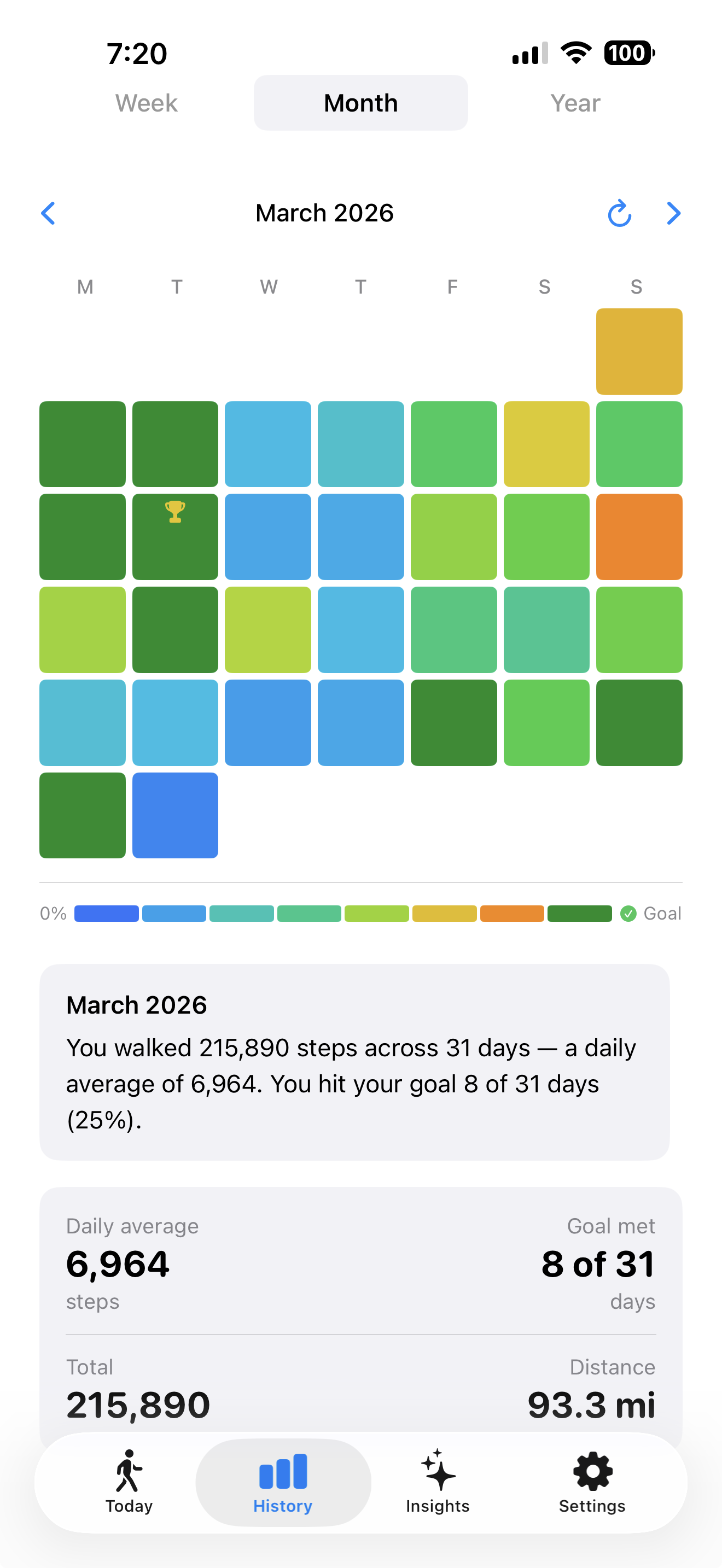Tap the trophy icon on the best day

click(x=174, y=512)
